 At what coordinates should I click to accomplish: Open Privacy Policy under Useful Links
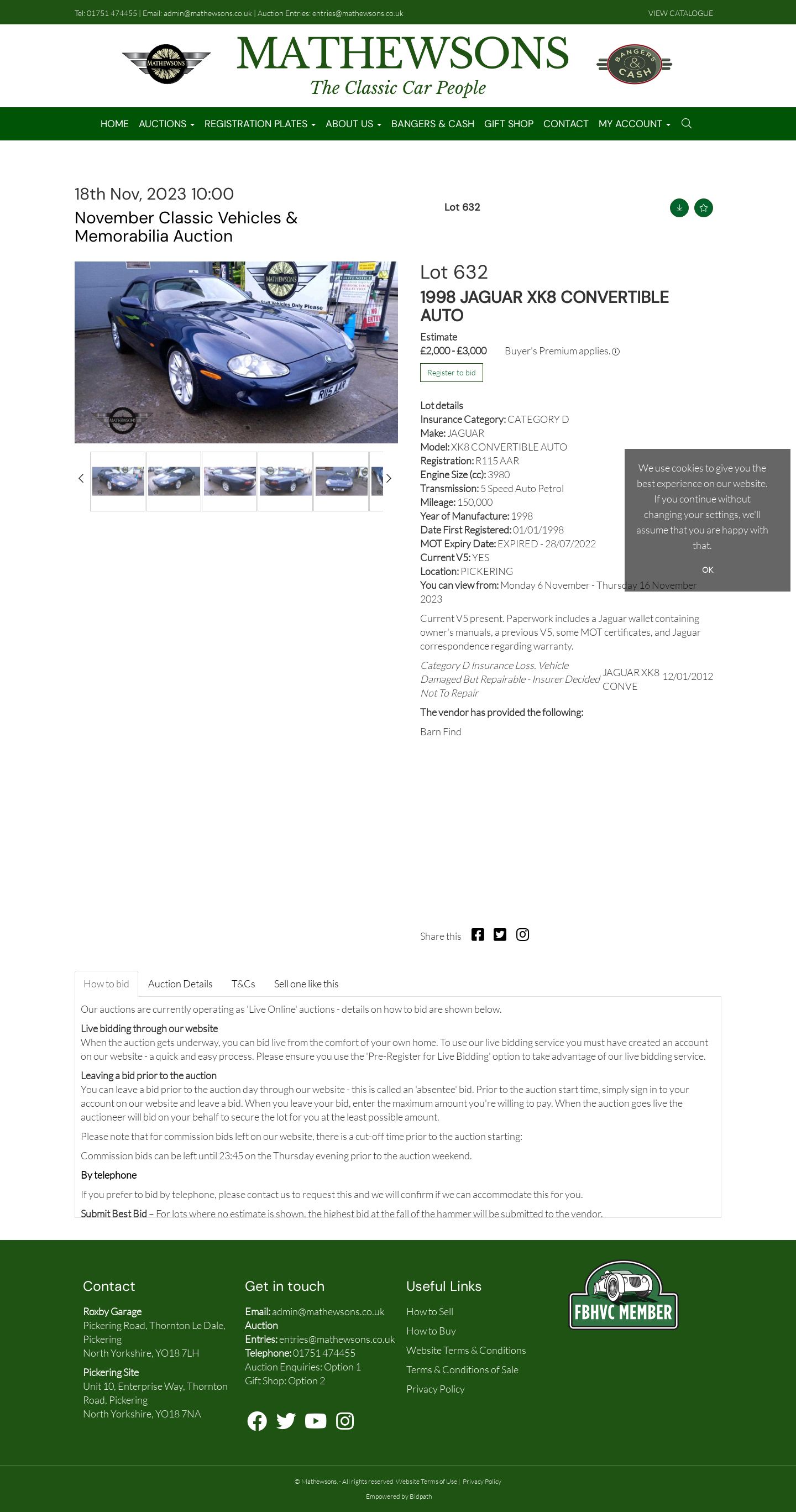(435, 1389)
